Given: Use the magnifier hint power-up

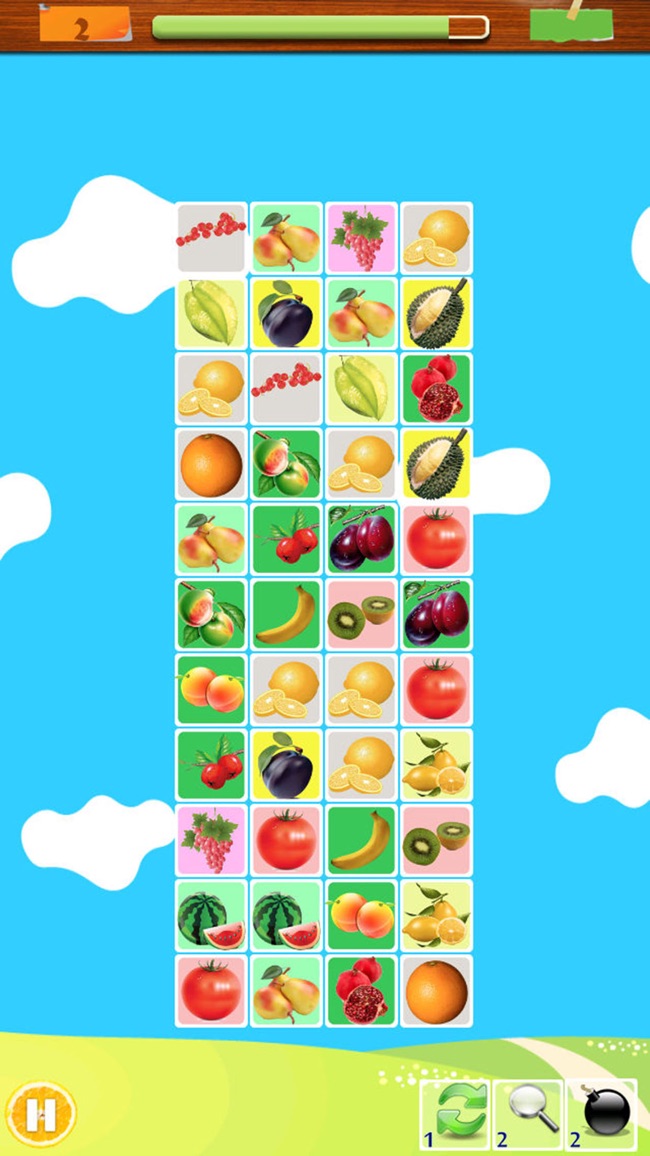Looking at the screenshot, I should click(528, 1115).
